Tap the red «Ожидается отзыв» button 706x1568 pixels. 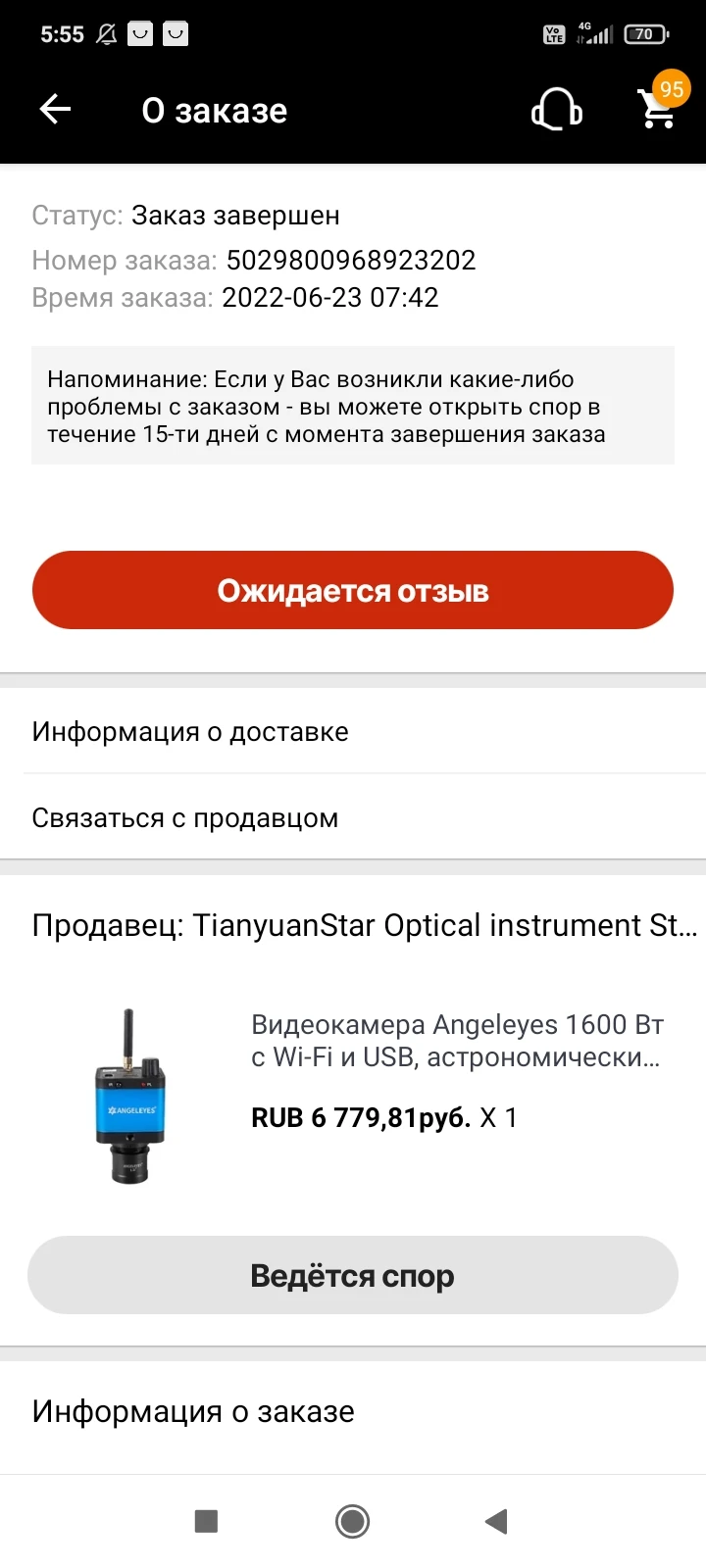tap(353, 590)
